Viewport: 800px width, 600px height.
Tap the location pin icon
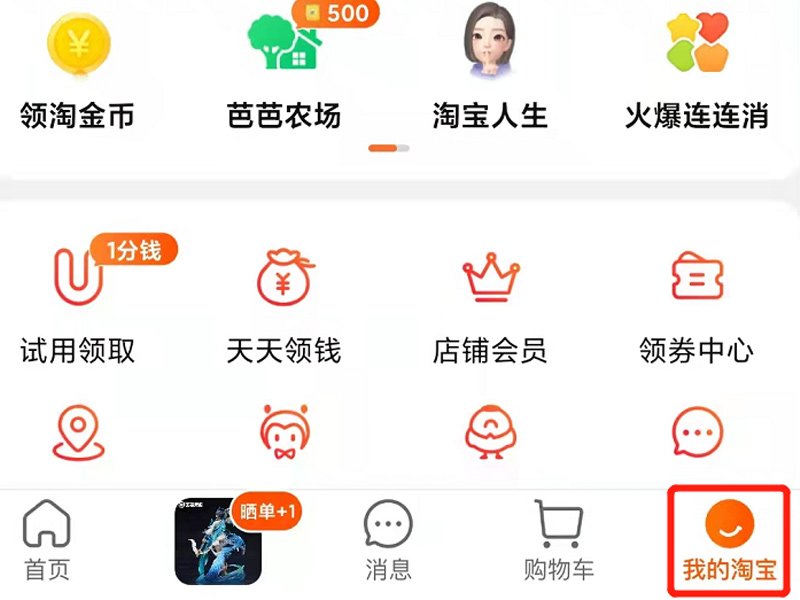coord(78,432)
